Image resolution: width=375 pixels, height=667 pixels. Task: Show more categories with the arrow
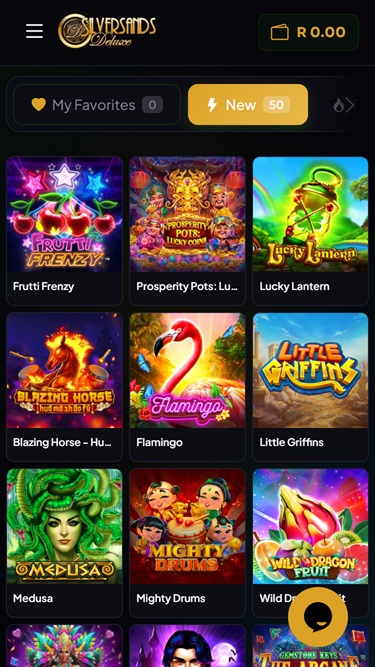pyautogui.click(x=350, y=105)
